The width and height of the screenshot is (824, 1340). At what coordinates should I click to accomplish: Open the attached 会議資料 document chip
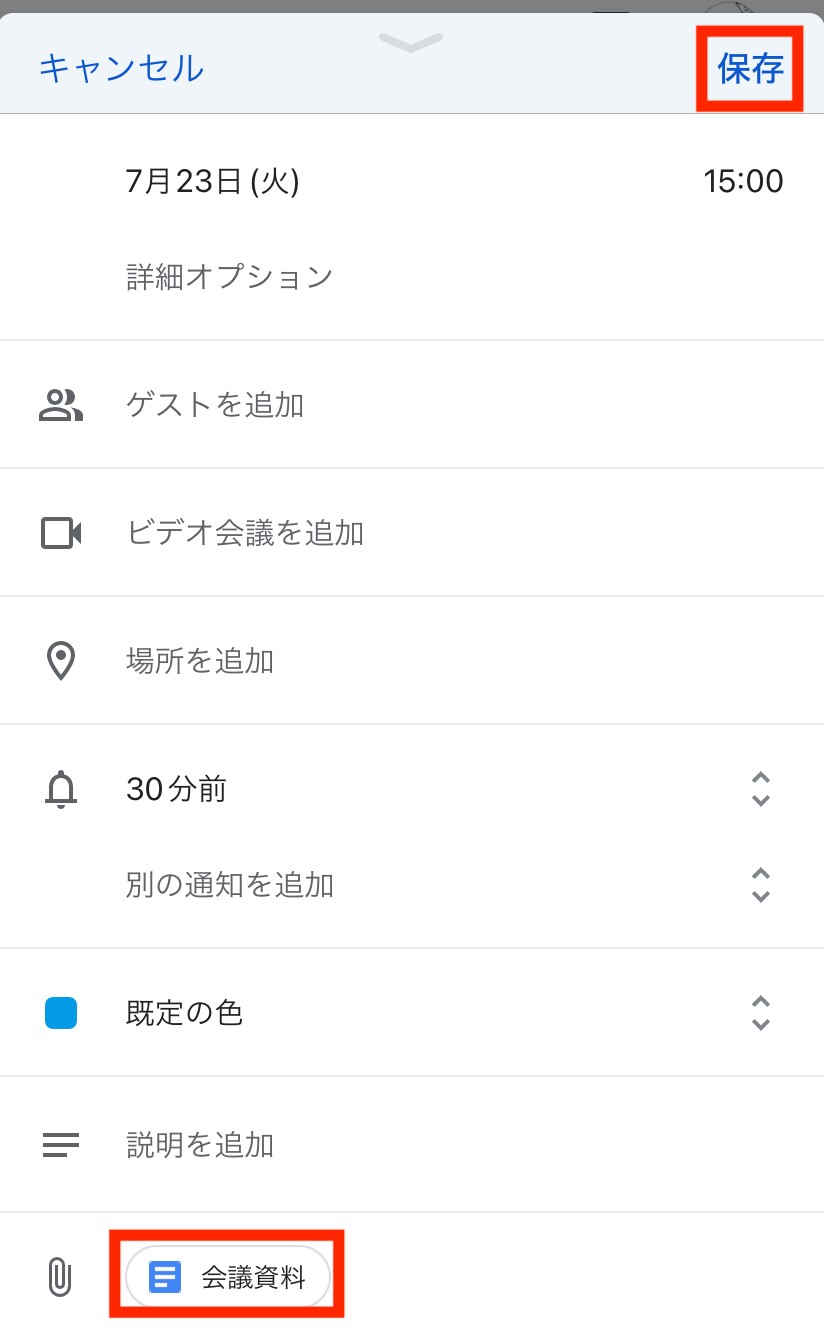click(228, 1277)
